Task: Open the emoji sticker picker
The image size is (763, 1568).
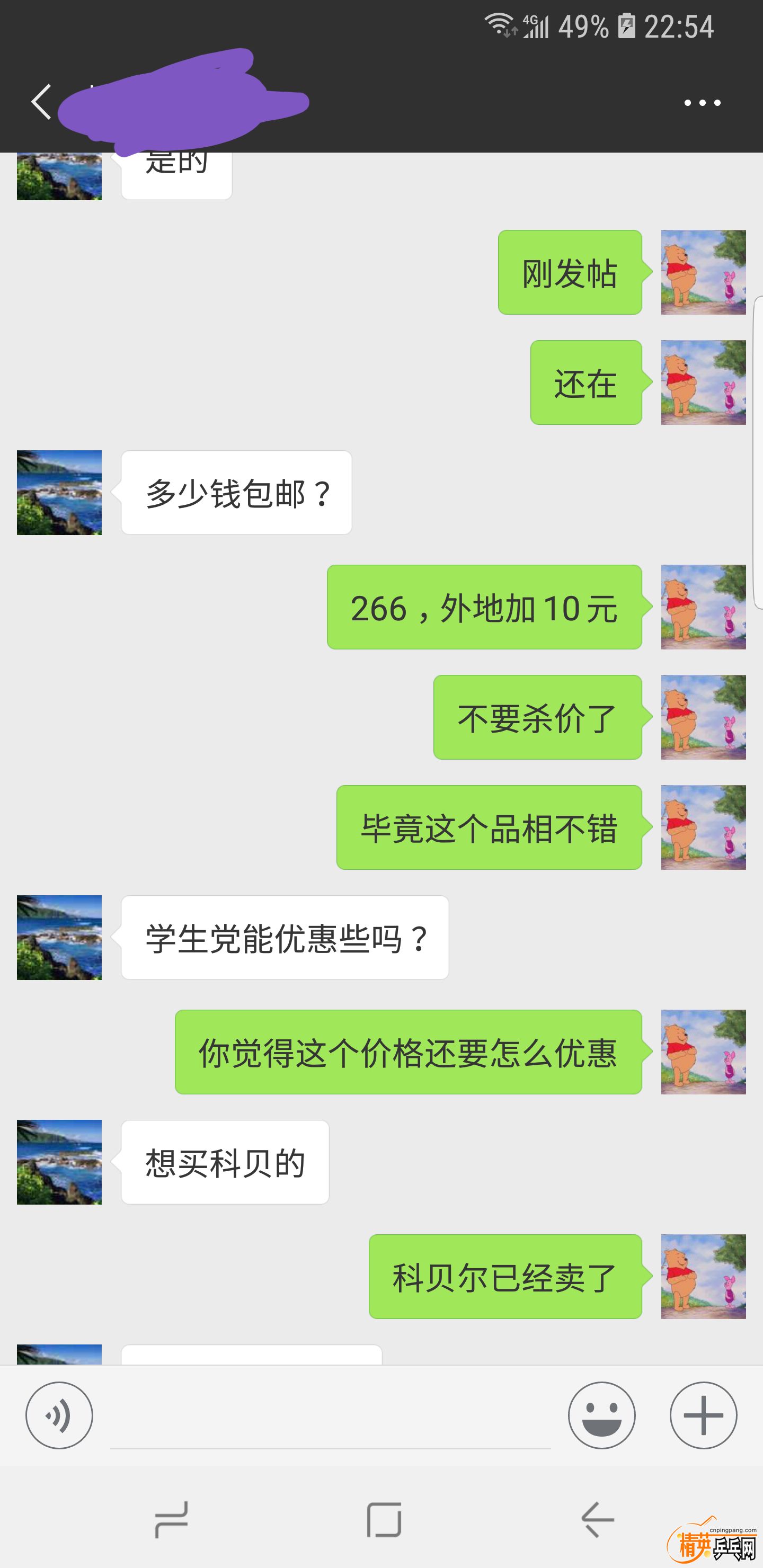Action: tap(601, 1415)
